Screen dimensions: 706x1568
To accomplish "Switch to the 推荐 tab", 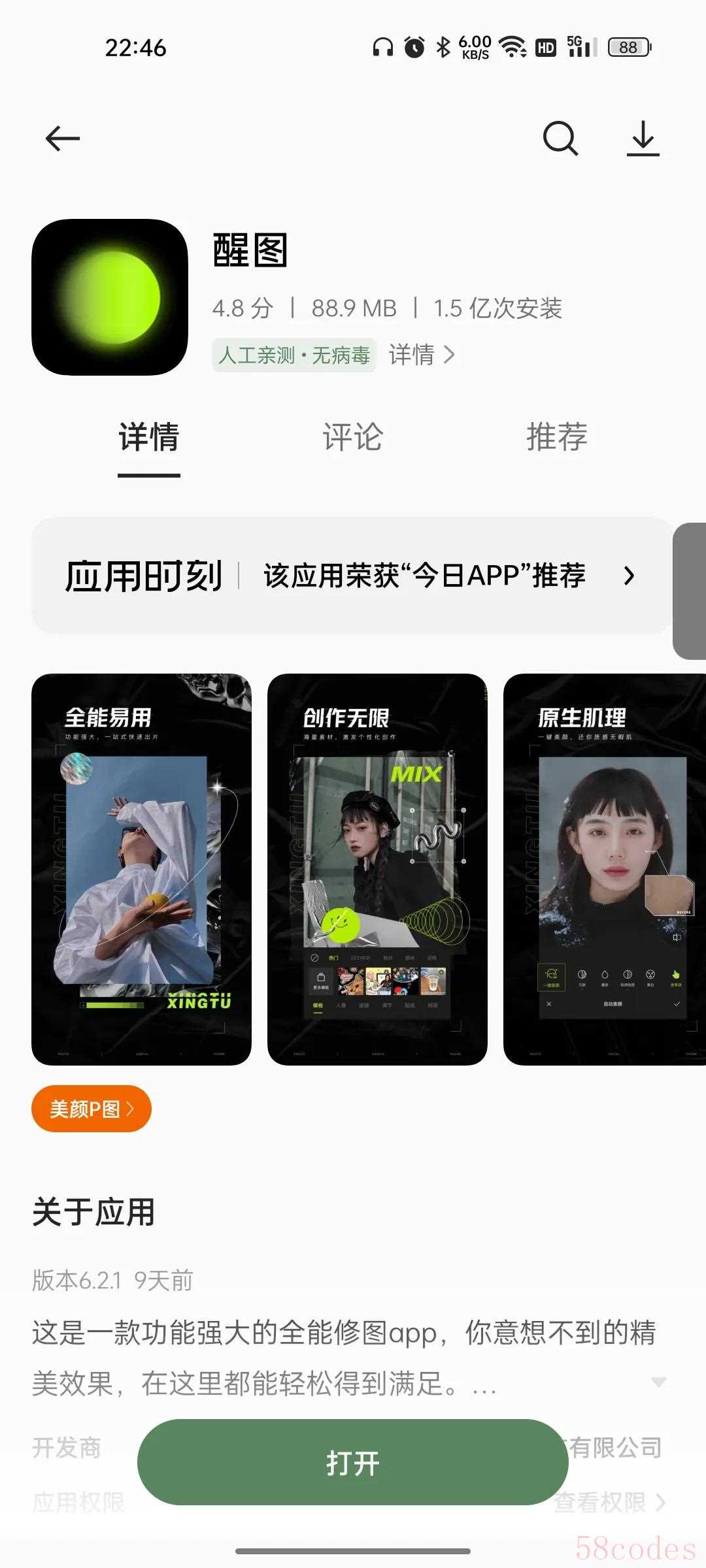I will tap(556, 437).
